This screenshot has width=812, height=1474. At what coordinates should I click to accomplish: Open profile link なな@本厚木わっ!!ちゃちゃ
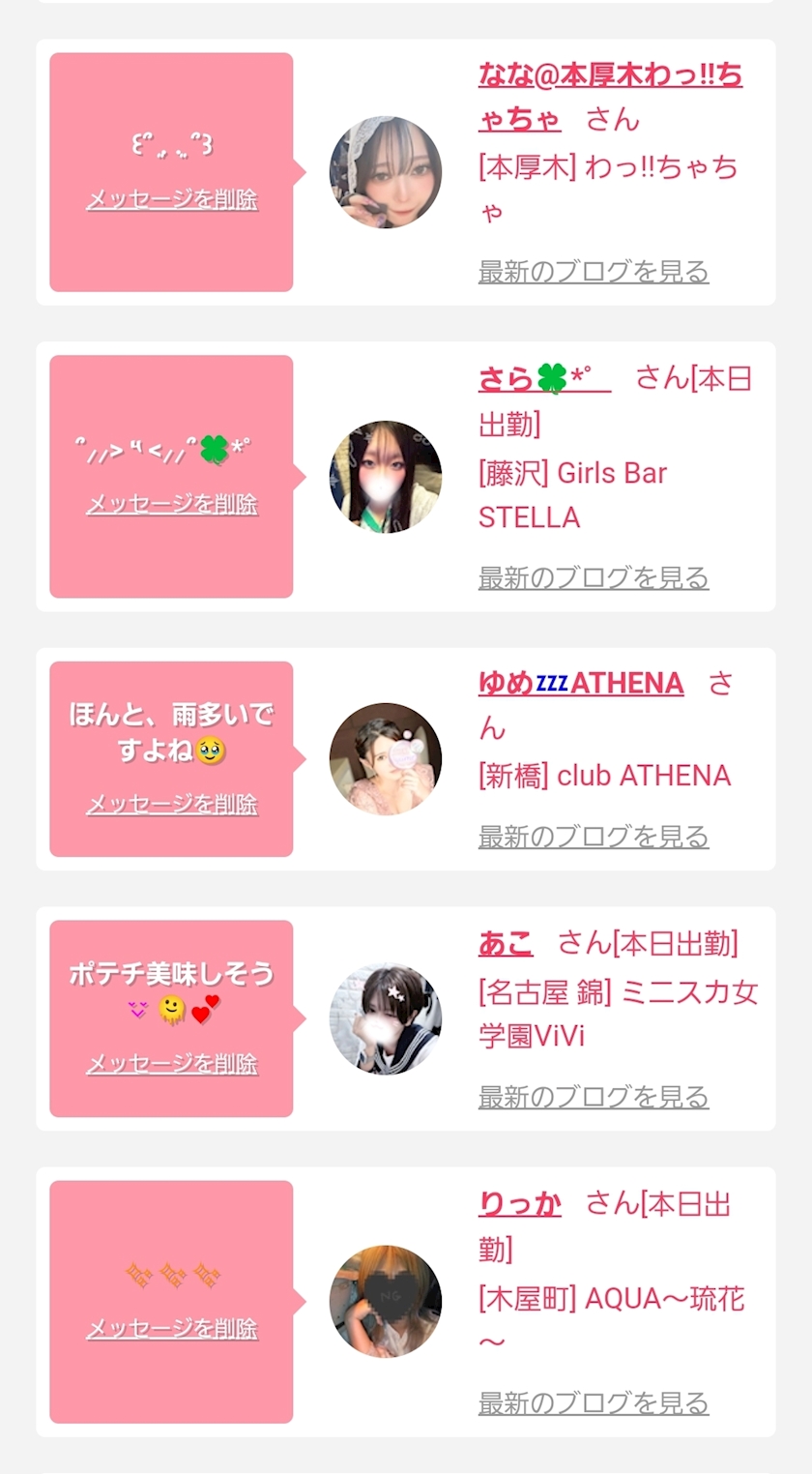[609, 75]
